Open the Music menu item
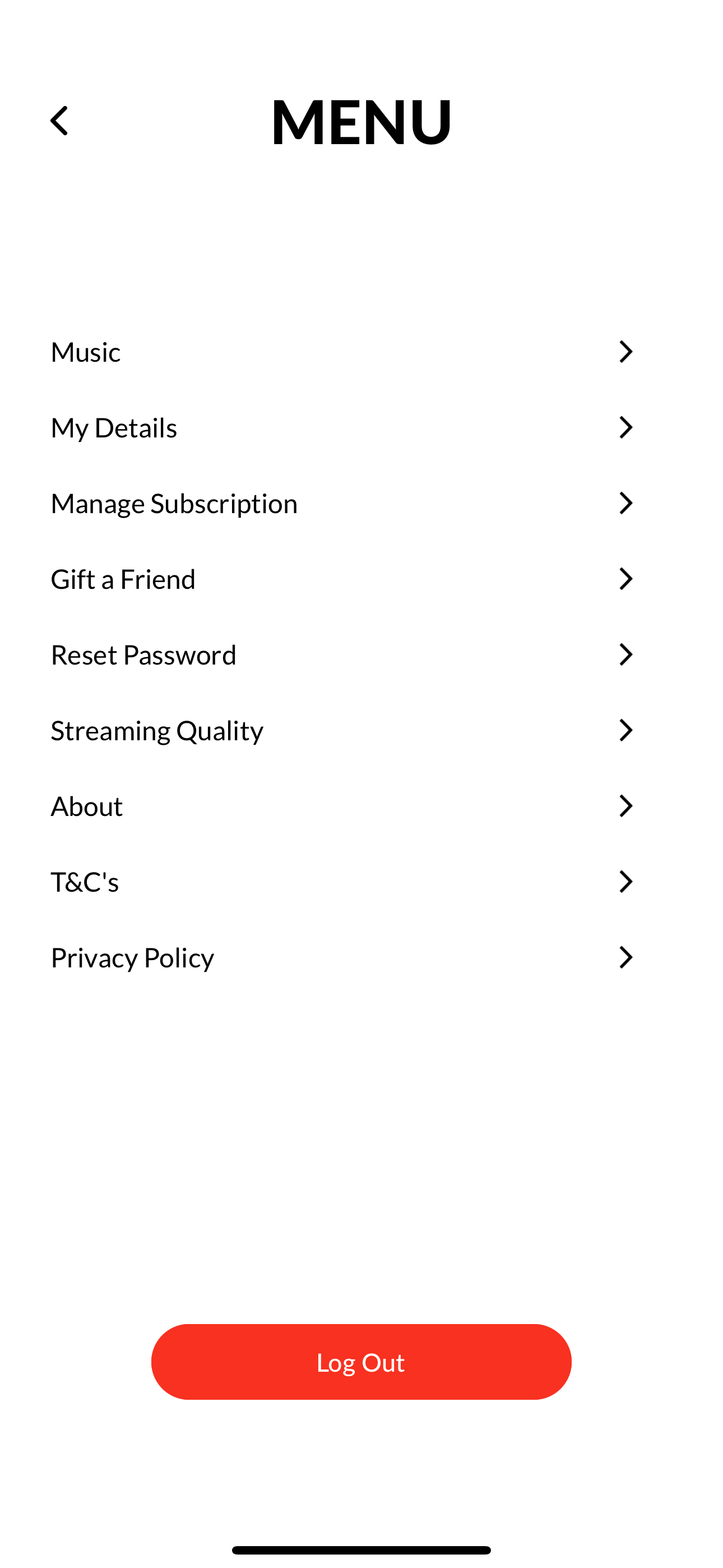 coord(341,352)
